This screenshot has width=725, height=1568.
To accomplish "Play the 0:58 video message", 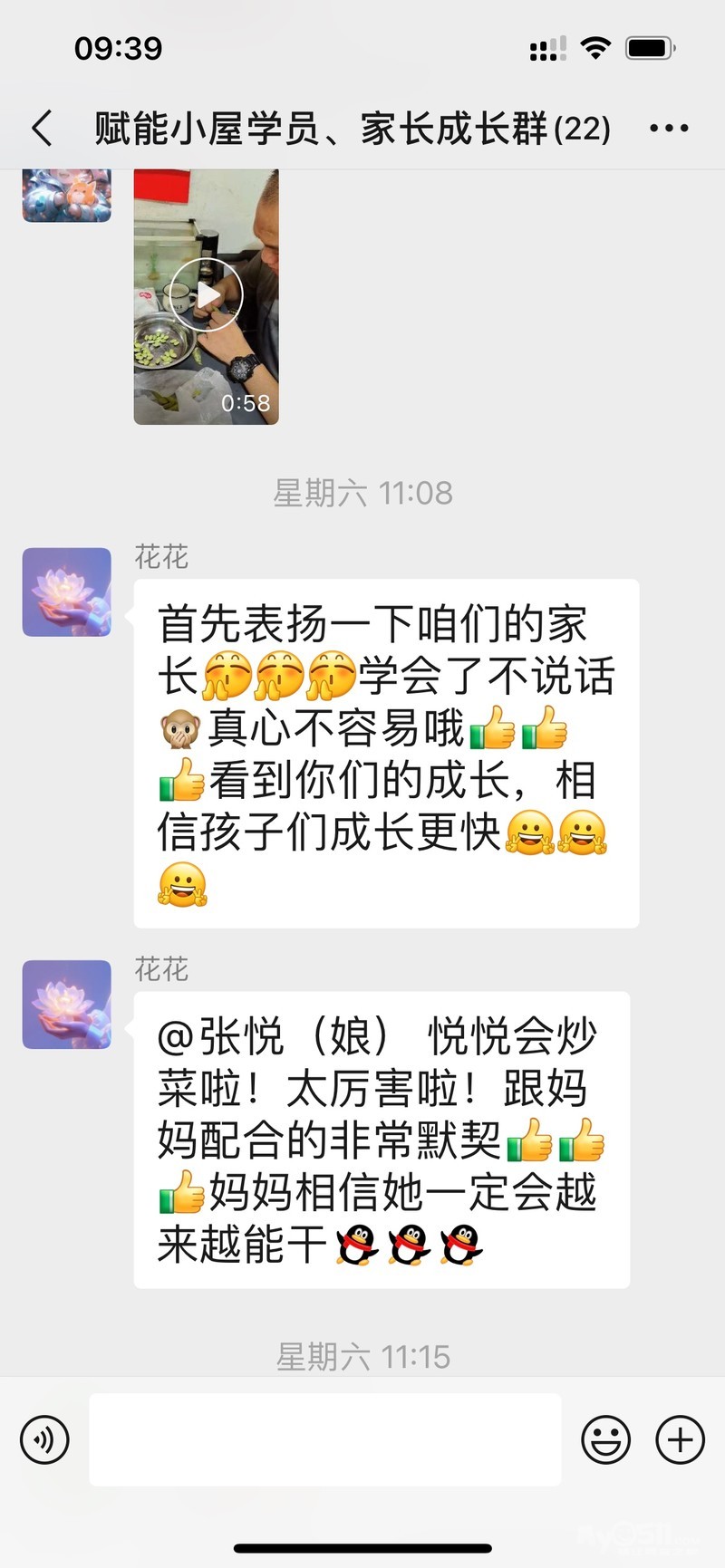I will pos(207,295).
